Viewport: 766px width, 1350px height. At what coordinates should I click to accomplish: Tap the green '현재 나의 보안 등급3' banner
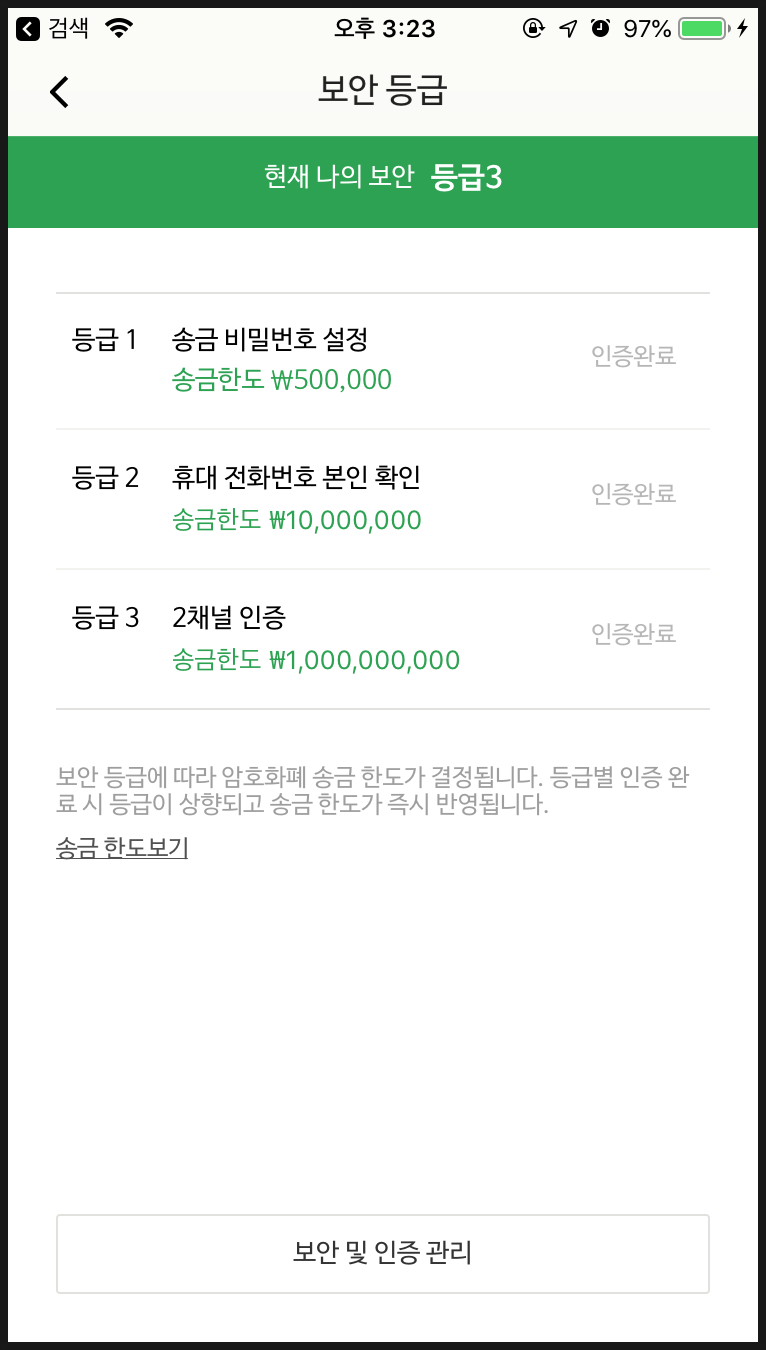pos(383,182)
